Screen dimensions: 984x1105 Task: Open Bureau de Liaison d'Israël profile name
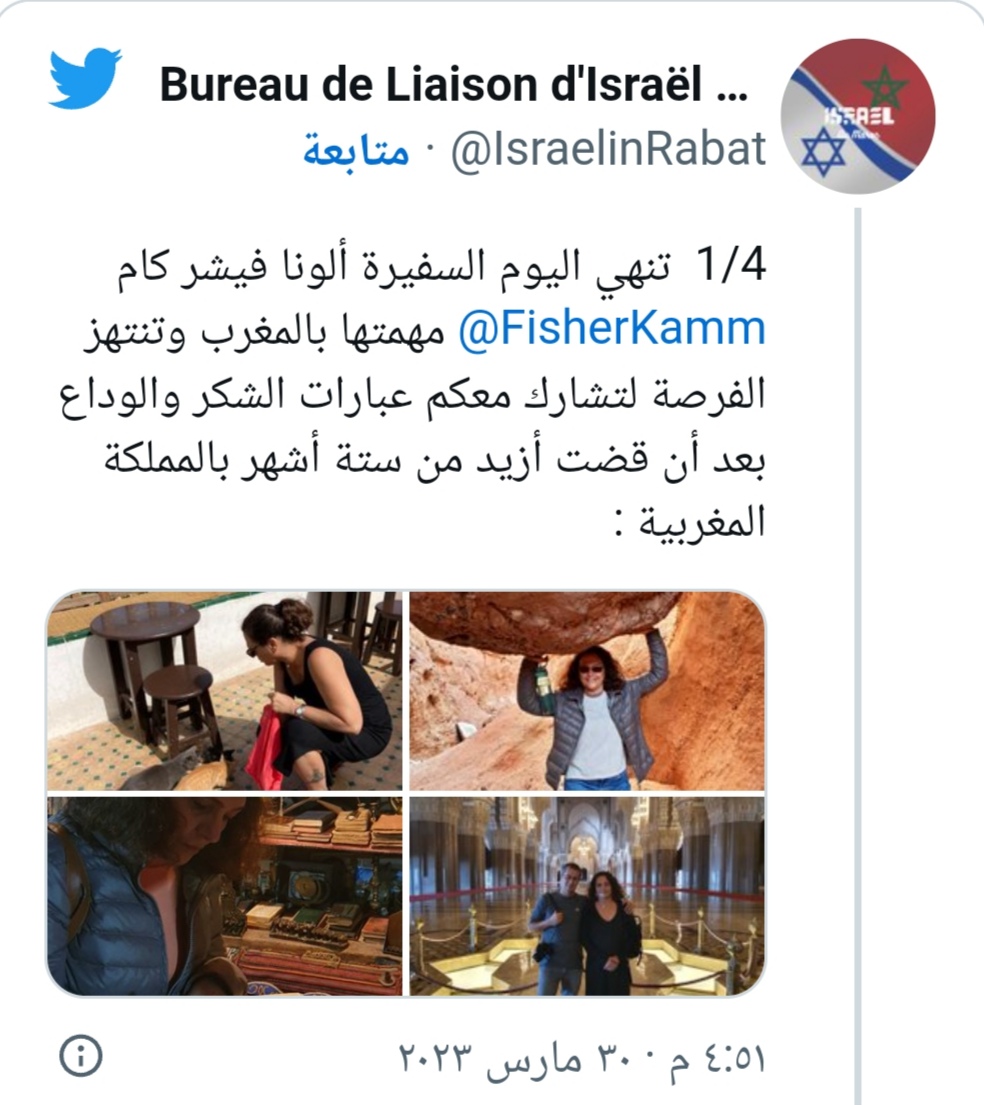pyautogui.click(x=453, y=86)
